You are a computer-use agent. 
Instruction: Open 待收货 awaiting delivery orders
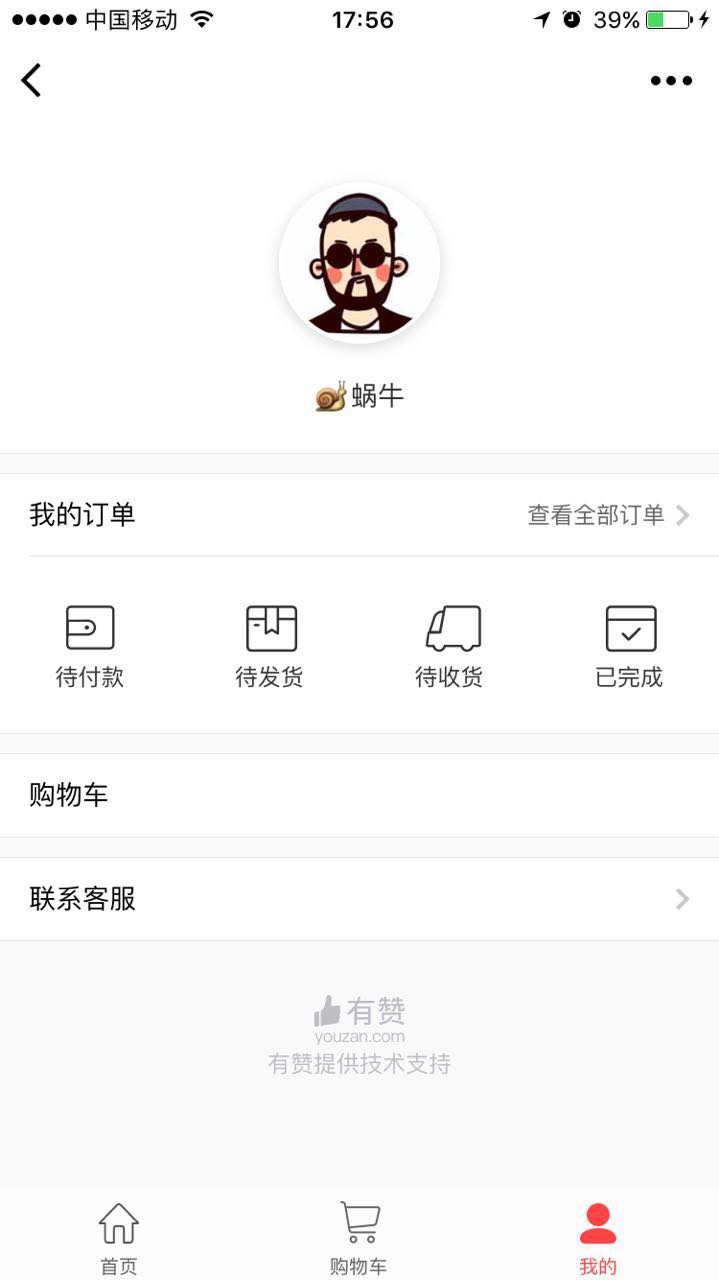[x=450, y=647]
